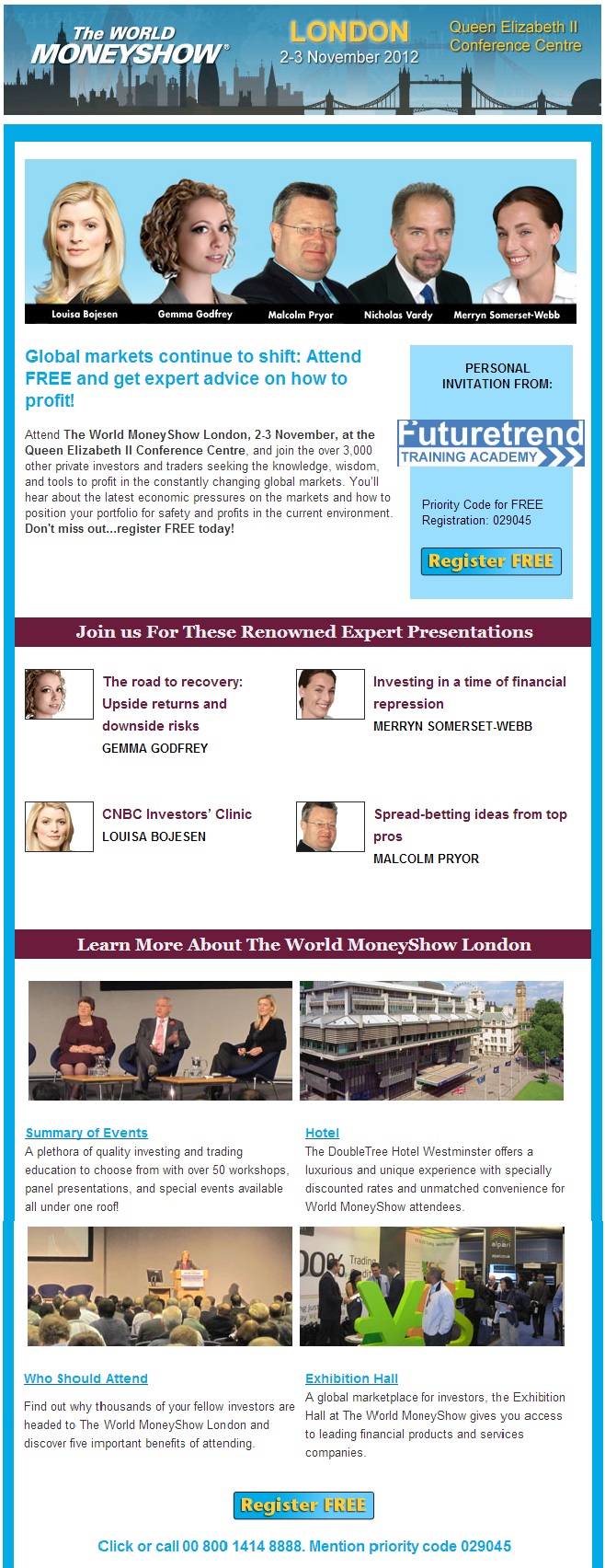
Task: Open the Exhibition Hall link
Action: 351,1378
